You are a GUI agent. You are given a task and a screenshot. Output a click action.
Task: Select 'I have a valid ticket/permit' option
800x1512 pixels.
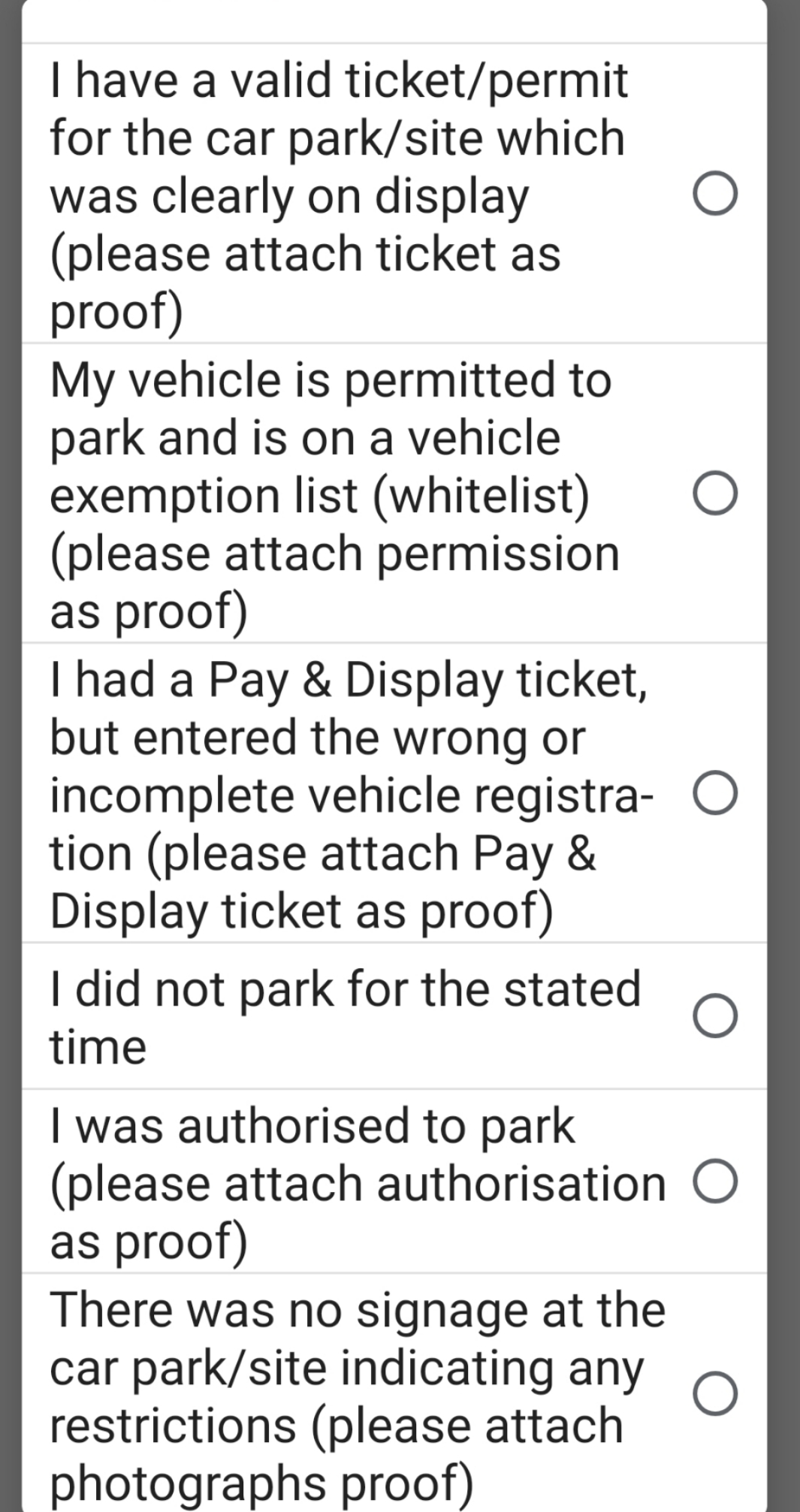tap(715, 195)
